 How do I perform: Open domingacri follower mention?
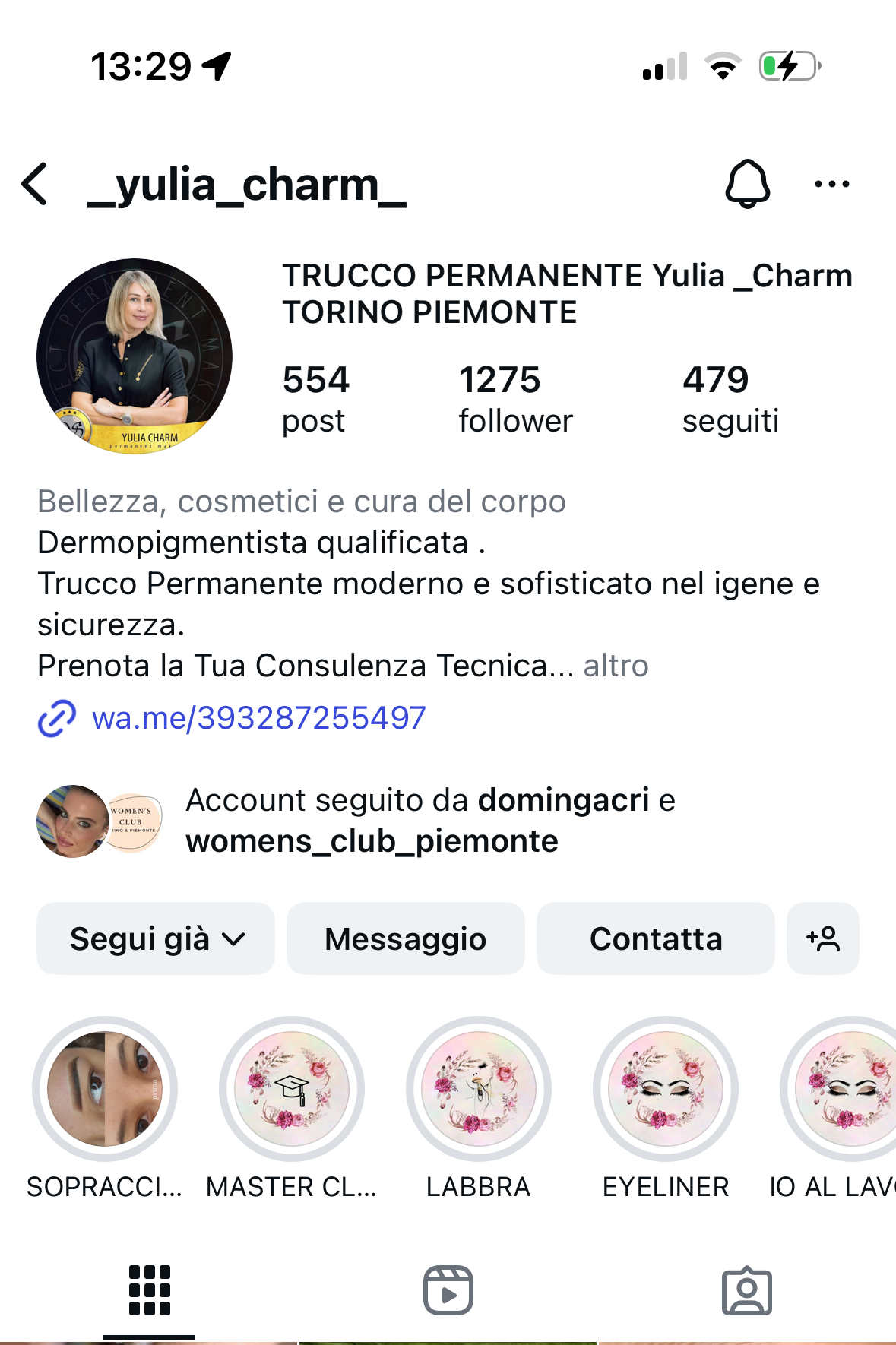[566, 800]
